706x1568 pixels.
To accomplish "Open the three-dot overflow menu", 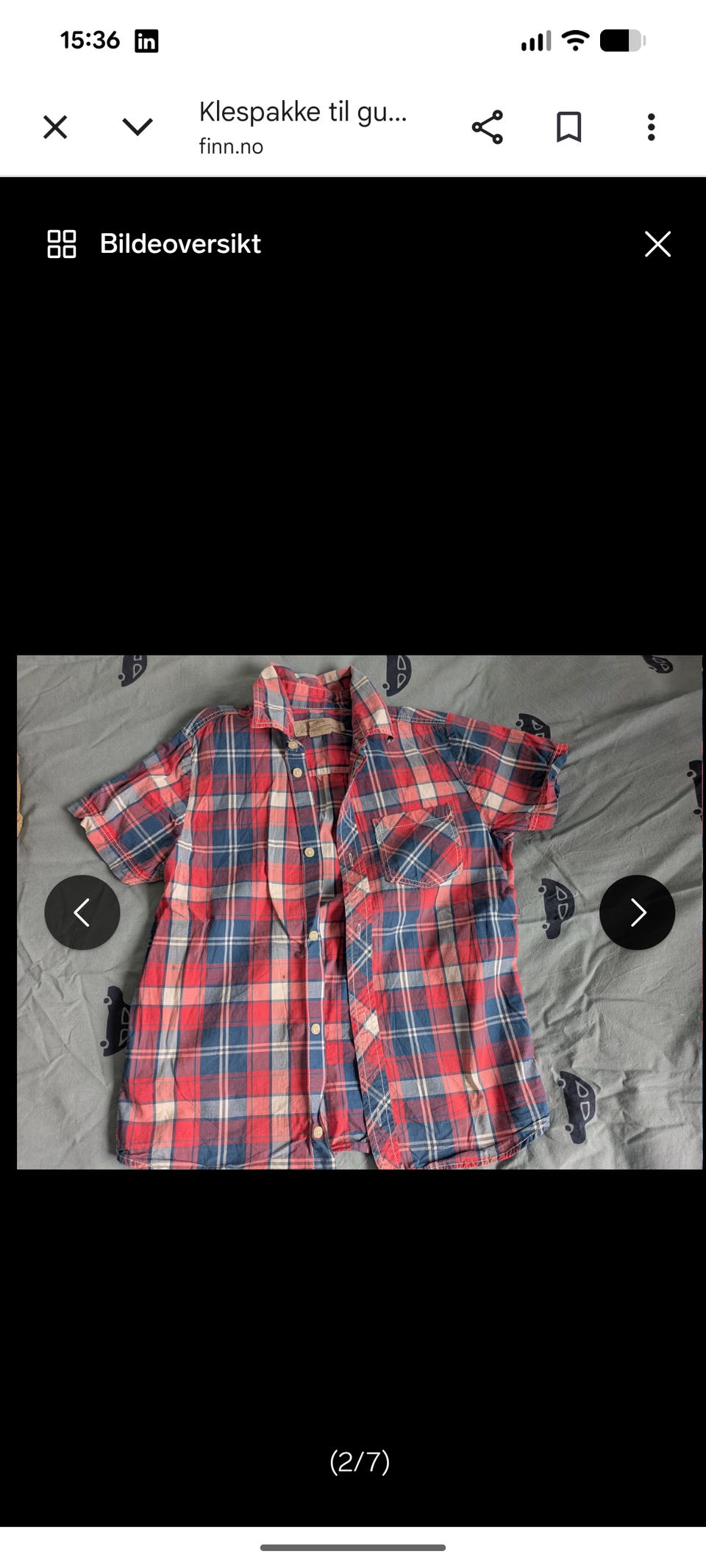I will 651,127.
